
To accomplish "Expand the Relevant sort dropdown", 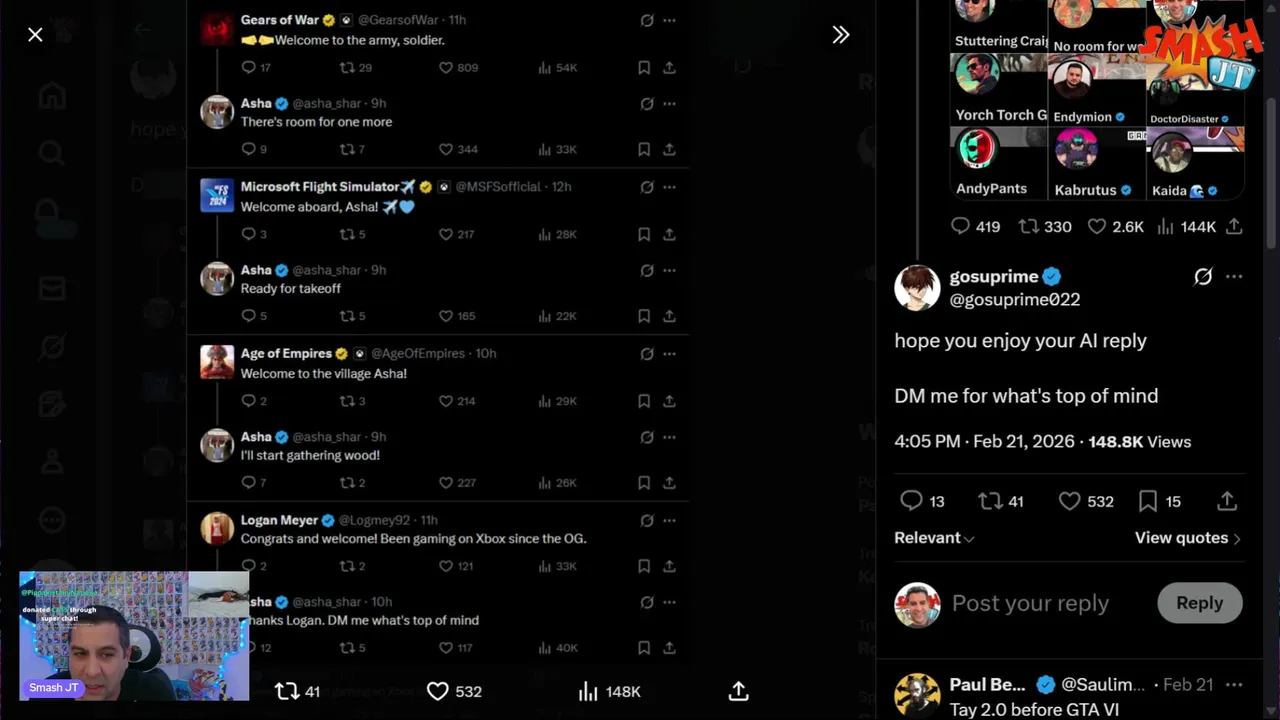I will click(934, 538).
